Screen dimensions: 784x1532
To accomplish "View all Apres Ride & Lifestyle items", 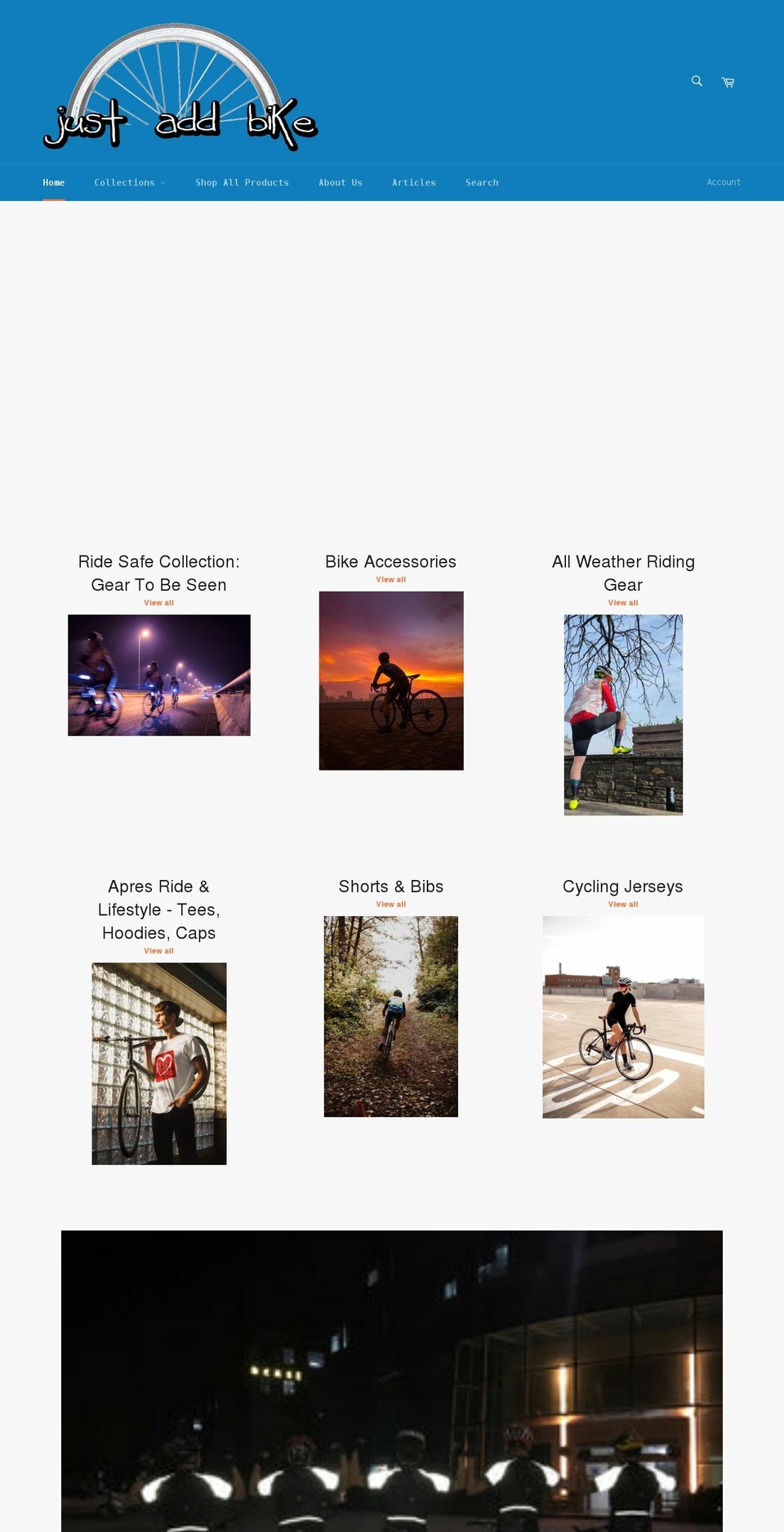I will (x=158, y=950).
